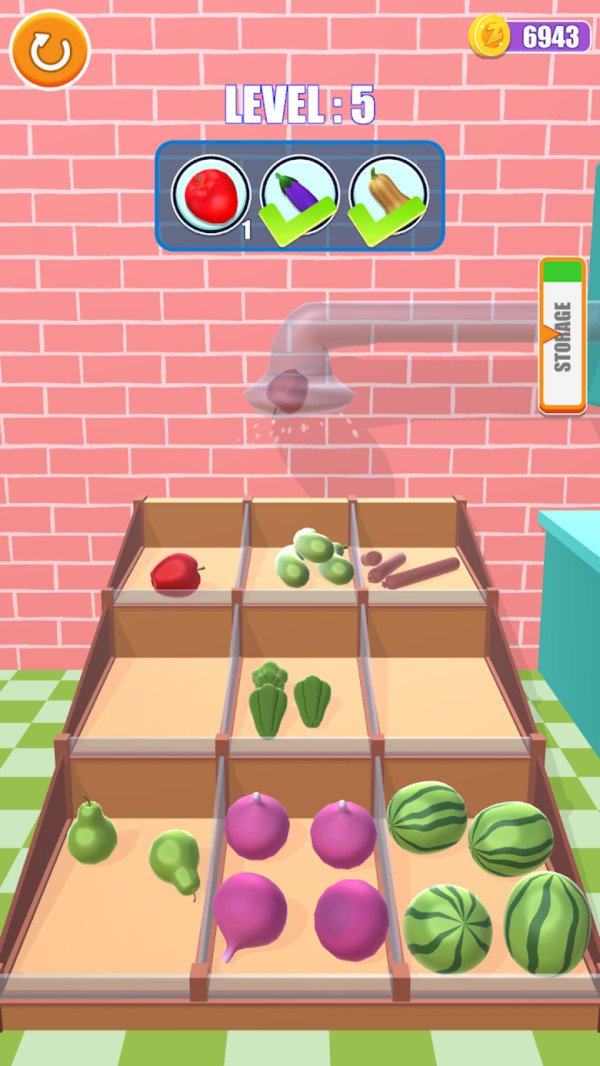Select a green pear on the bottom shelf
The image size is (600, 1066).
92,832
